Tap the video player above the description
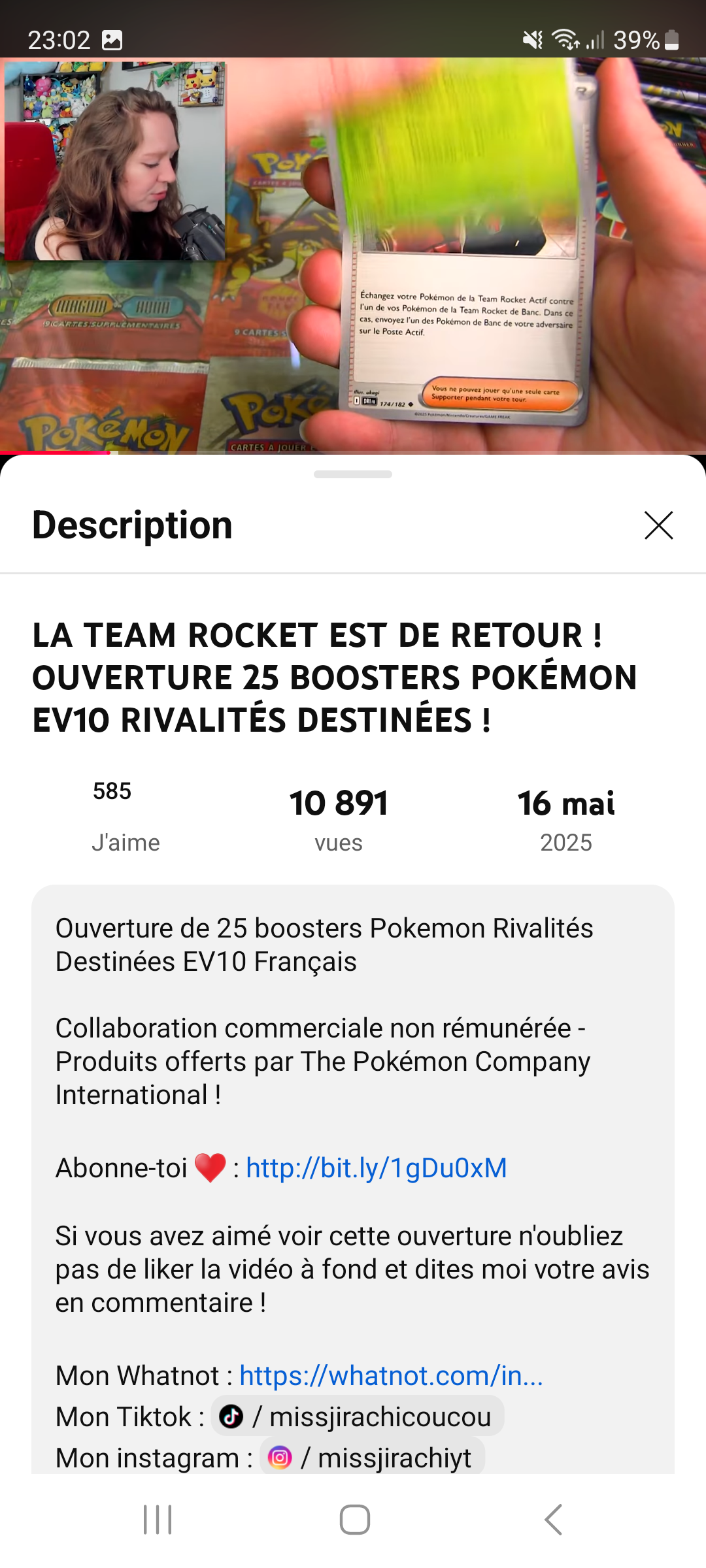This screenshot has height=1568, width=706. [x=353, y=255]
